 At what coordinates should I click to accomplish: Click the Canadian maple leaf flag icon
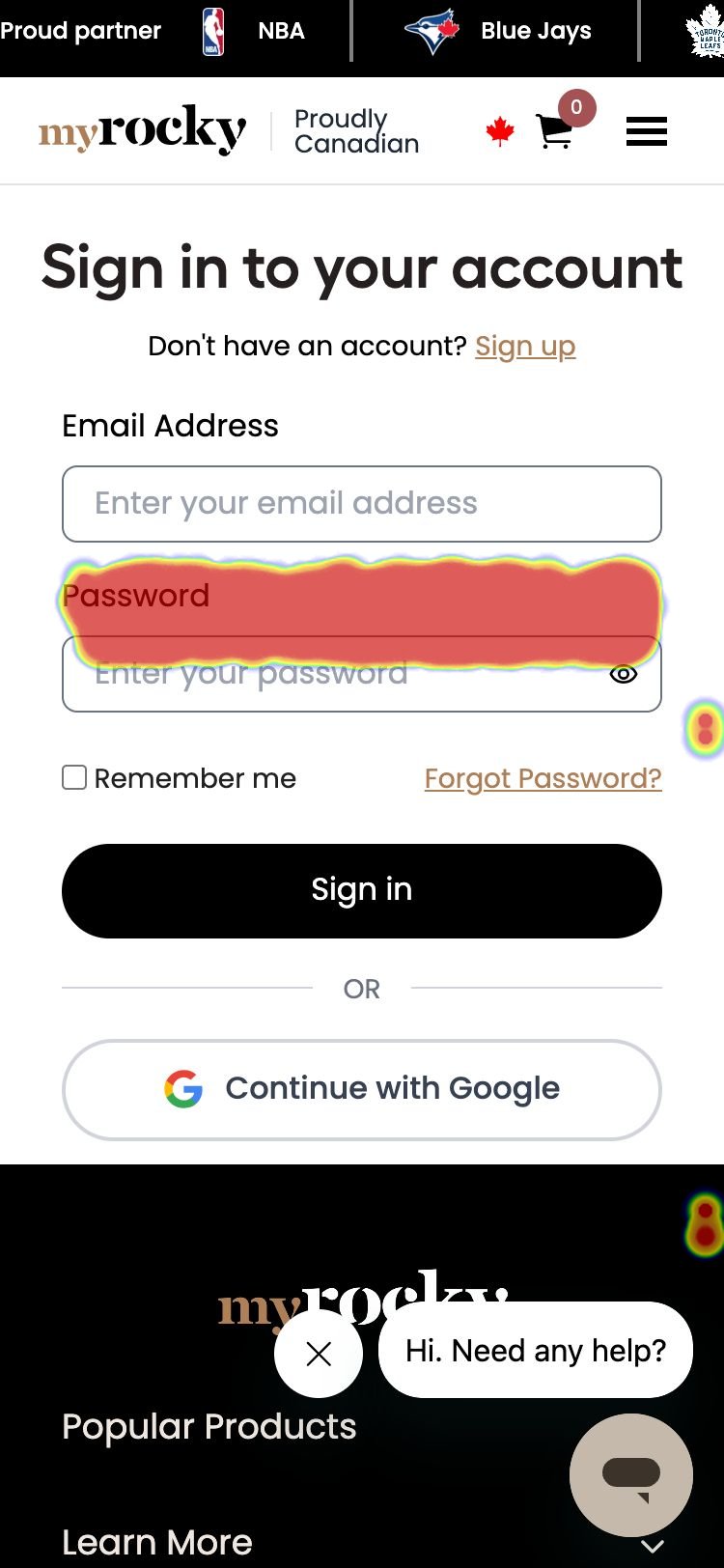tap(499, 131)
